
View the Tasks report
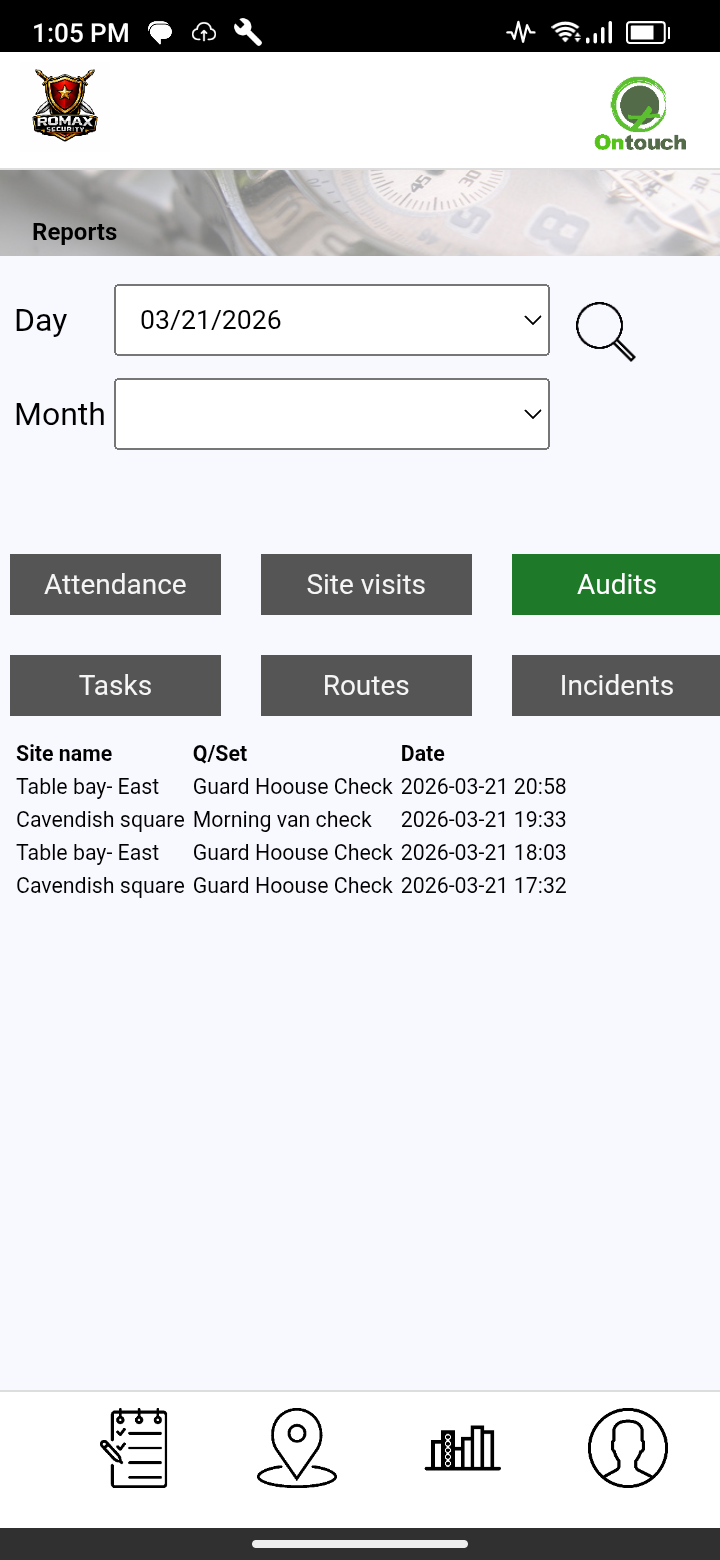[x=115, y=686]
